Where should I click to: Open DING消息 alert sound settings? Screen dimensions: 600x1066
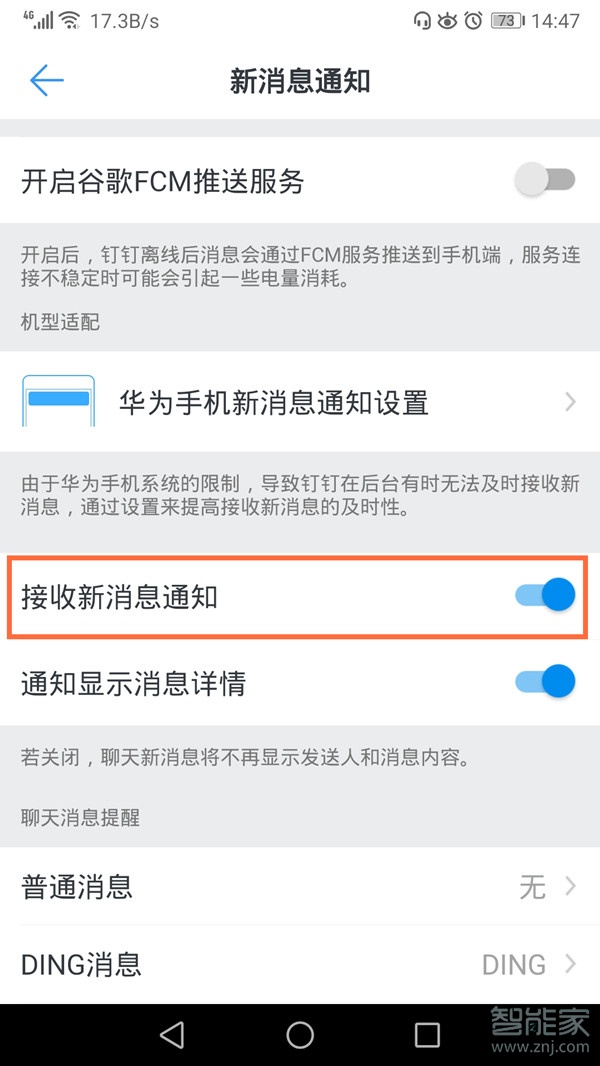(300, 964)
